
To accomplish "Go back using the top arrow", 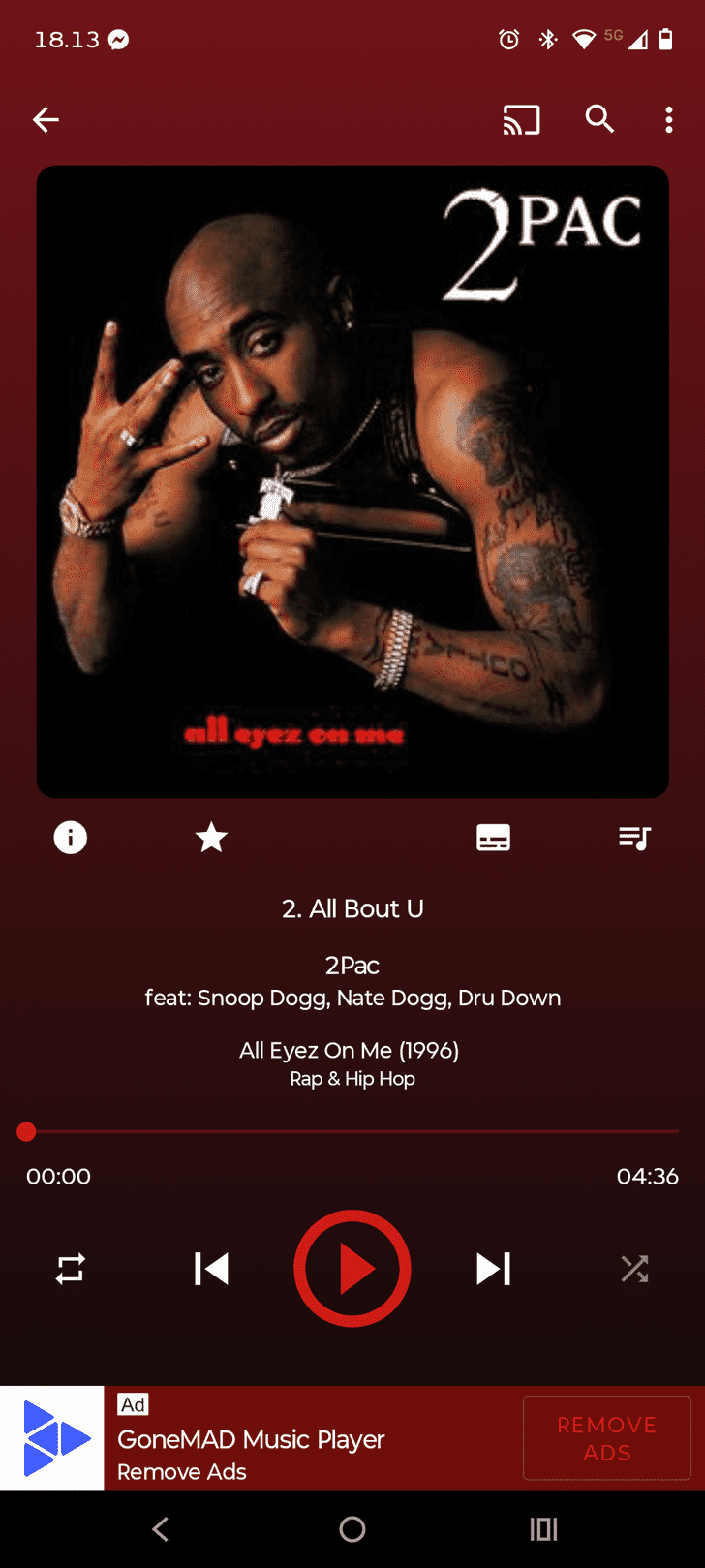I will 46,119.
